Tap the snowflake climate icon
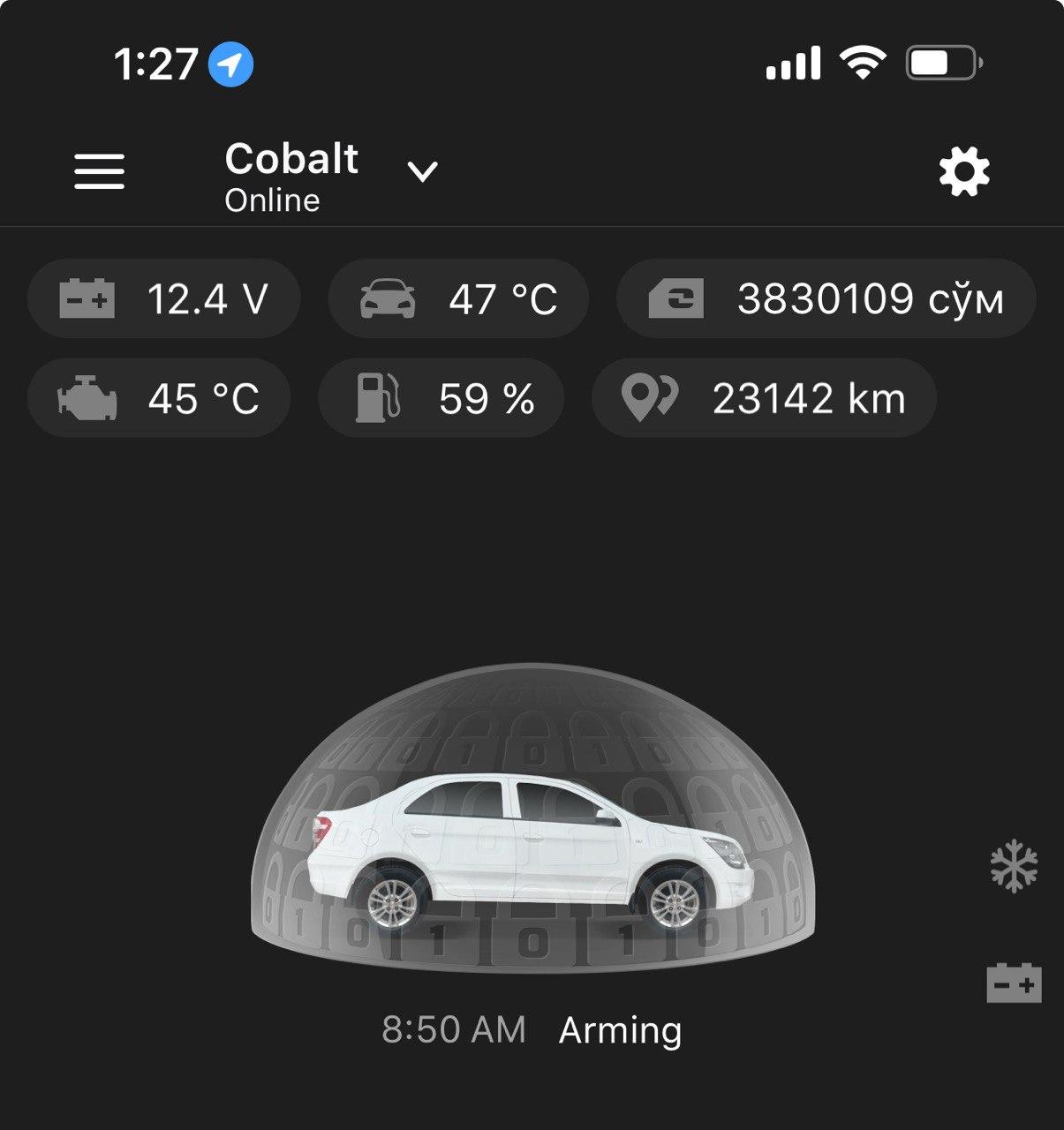1064x1130 pixels. 1014,865
